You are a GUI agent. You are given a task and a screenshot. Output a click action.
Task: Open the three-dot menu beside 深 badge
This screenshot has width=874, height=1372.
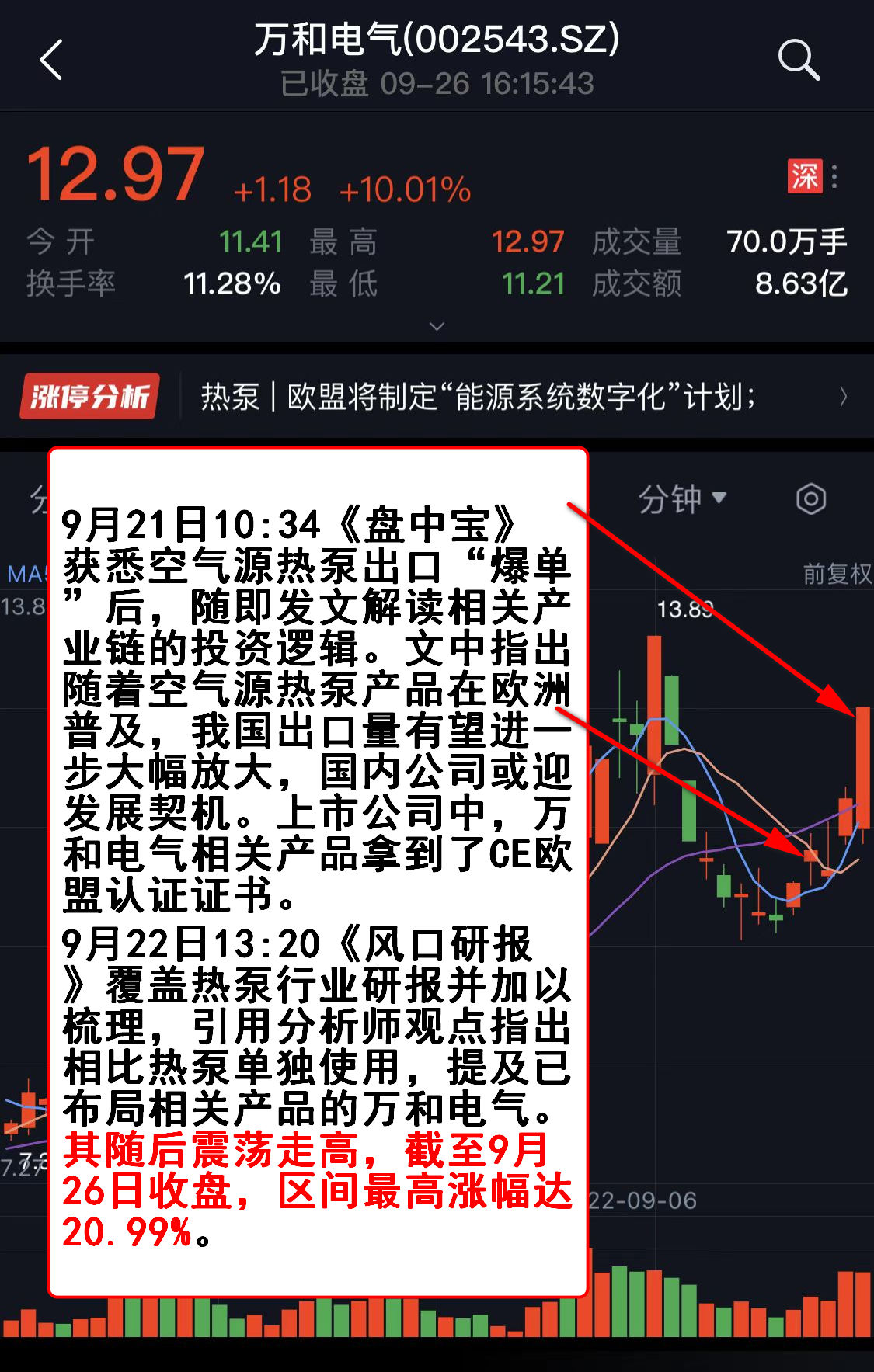coord(834,176)
